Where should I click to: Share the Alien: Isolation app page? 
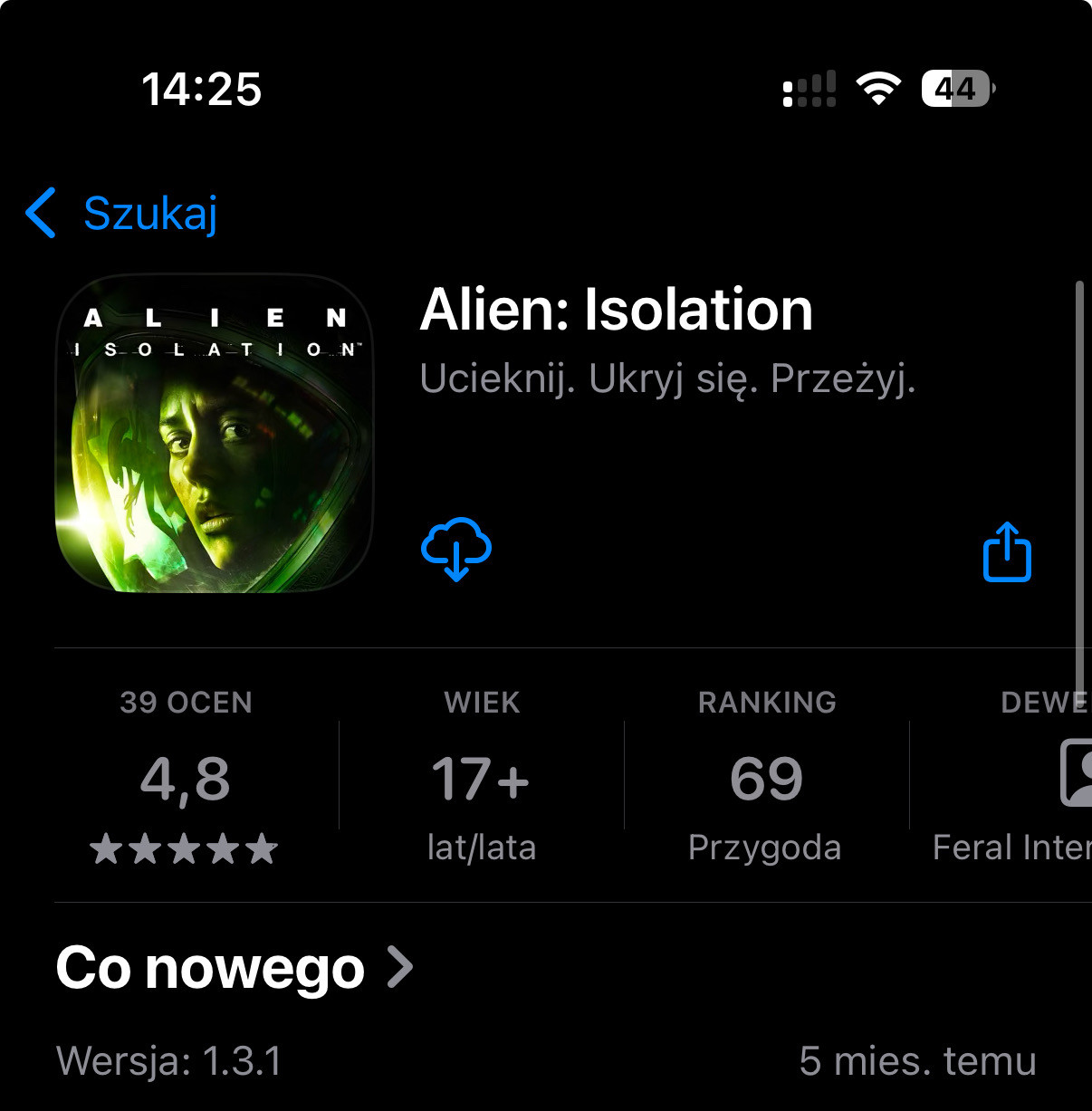1007,551
